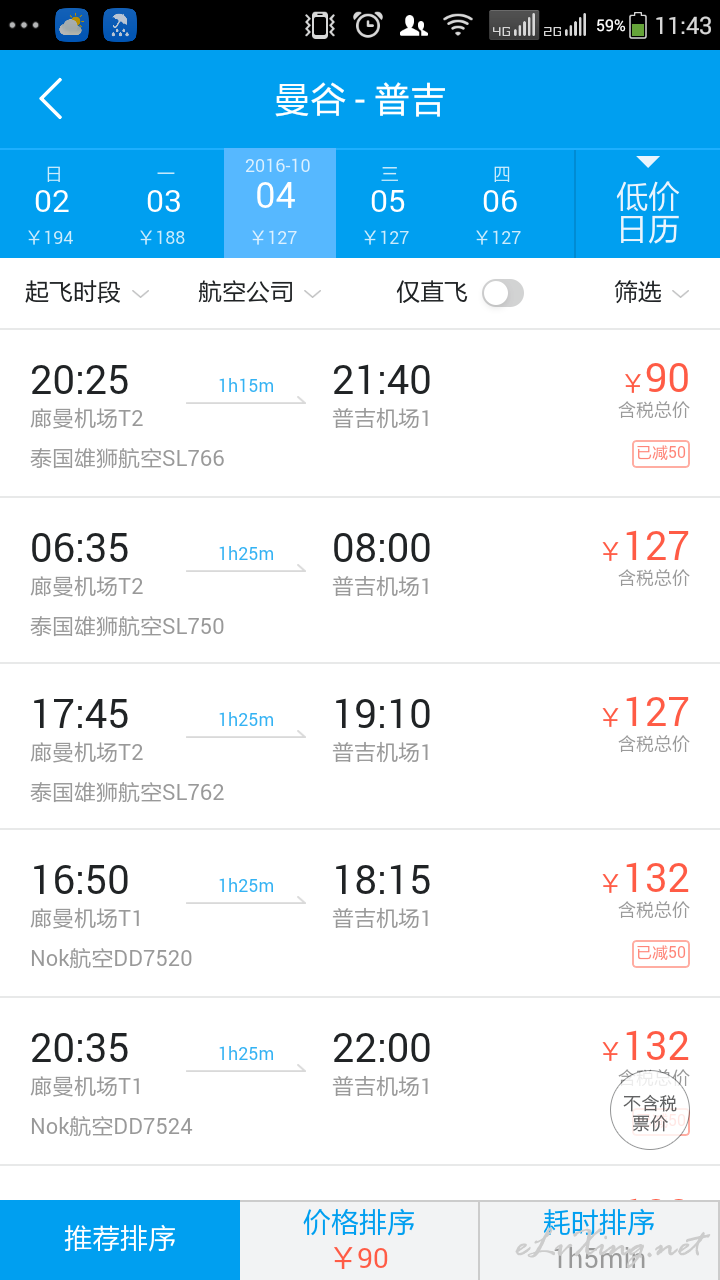
Task: Turn on the 仅直飞 direct flights switch
Action: point(502,293)
